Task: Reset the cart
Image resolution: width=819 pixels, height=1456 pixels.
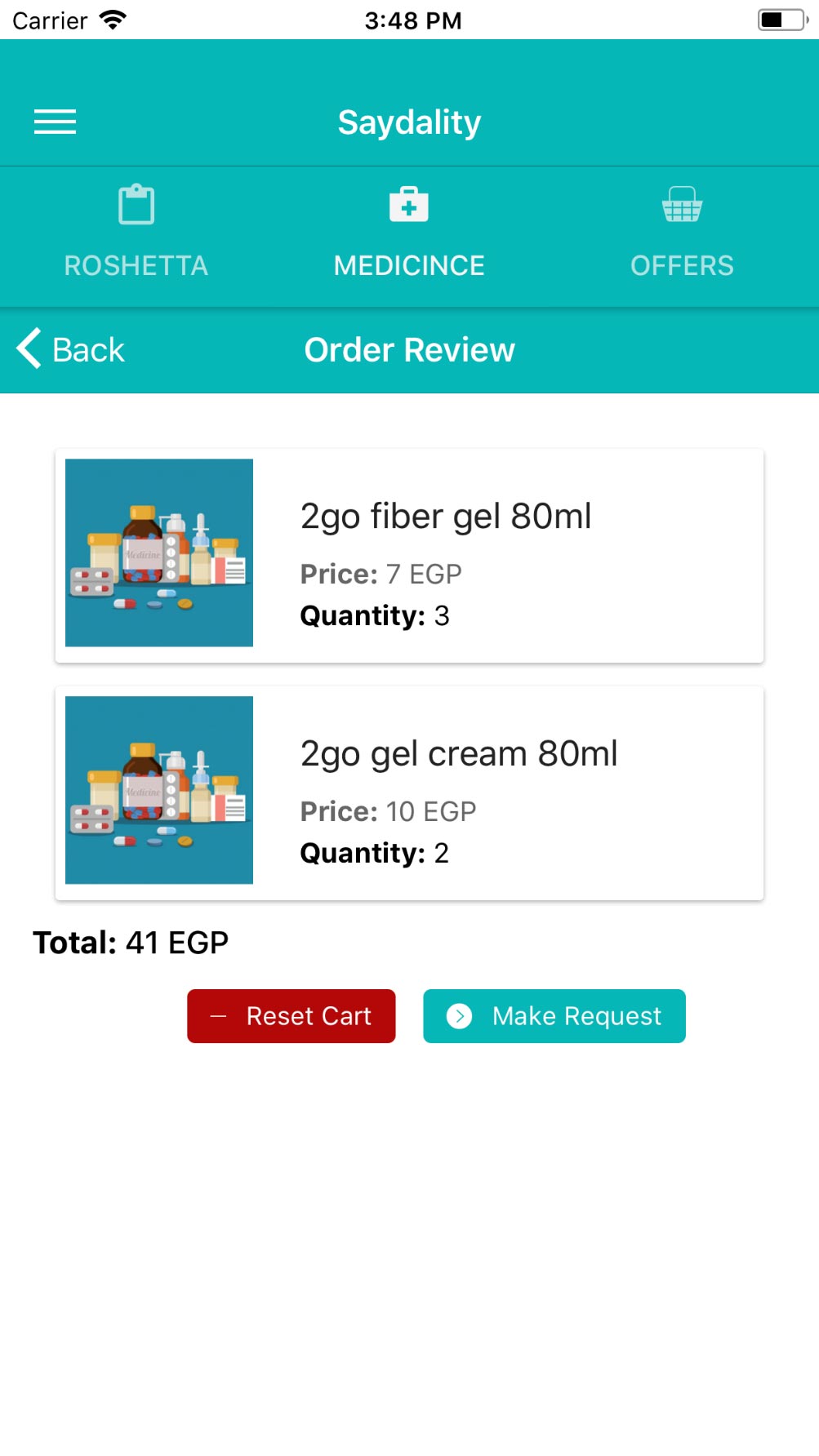Action: tap(292, 1015)
